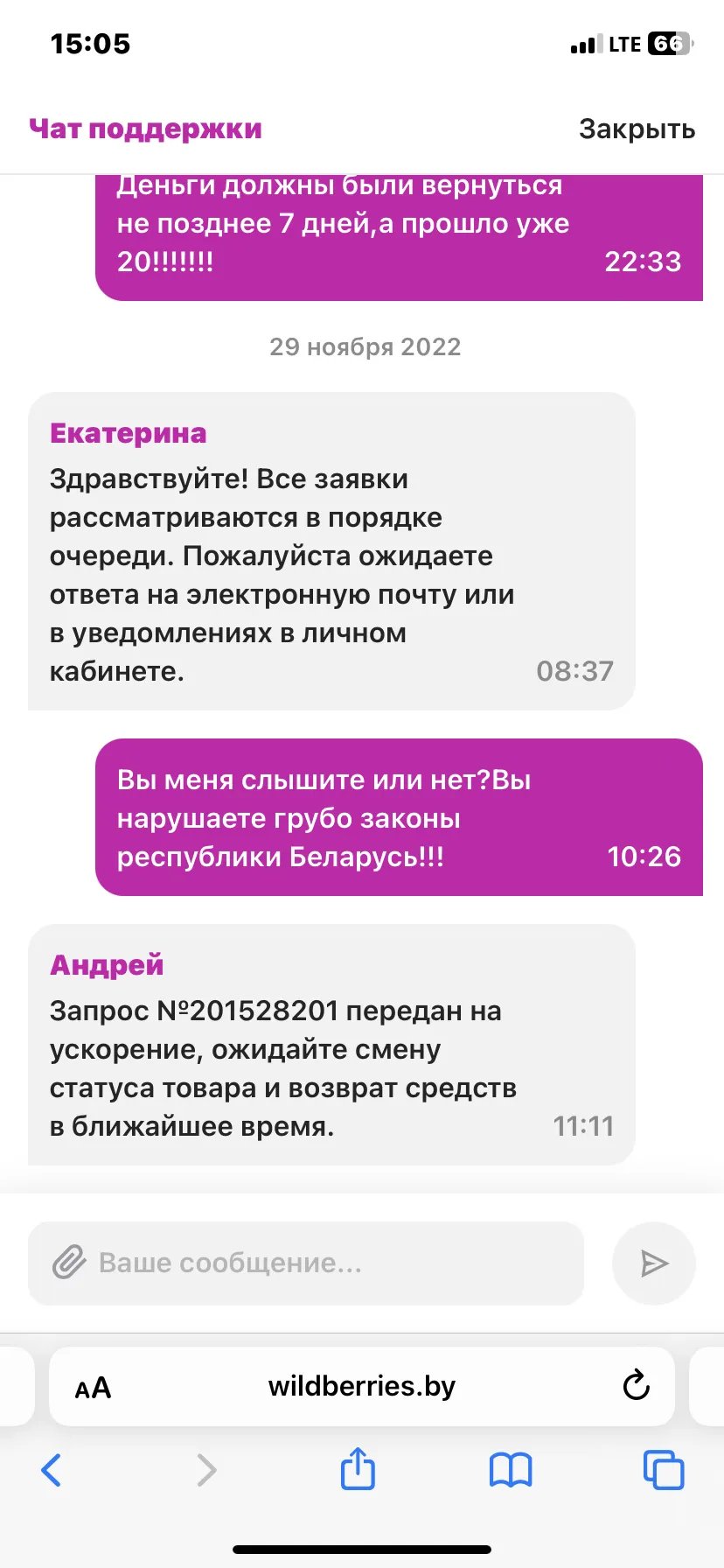Show open Safari tabs
The width and height of the screenshot is (724, 1568).
pyautogui.click(x=664, y=1469)
